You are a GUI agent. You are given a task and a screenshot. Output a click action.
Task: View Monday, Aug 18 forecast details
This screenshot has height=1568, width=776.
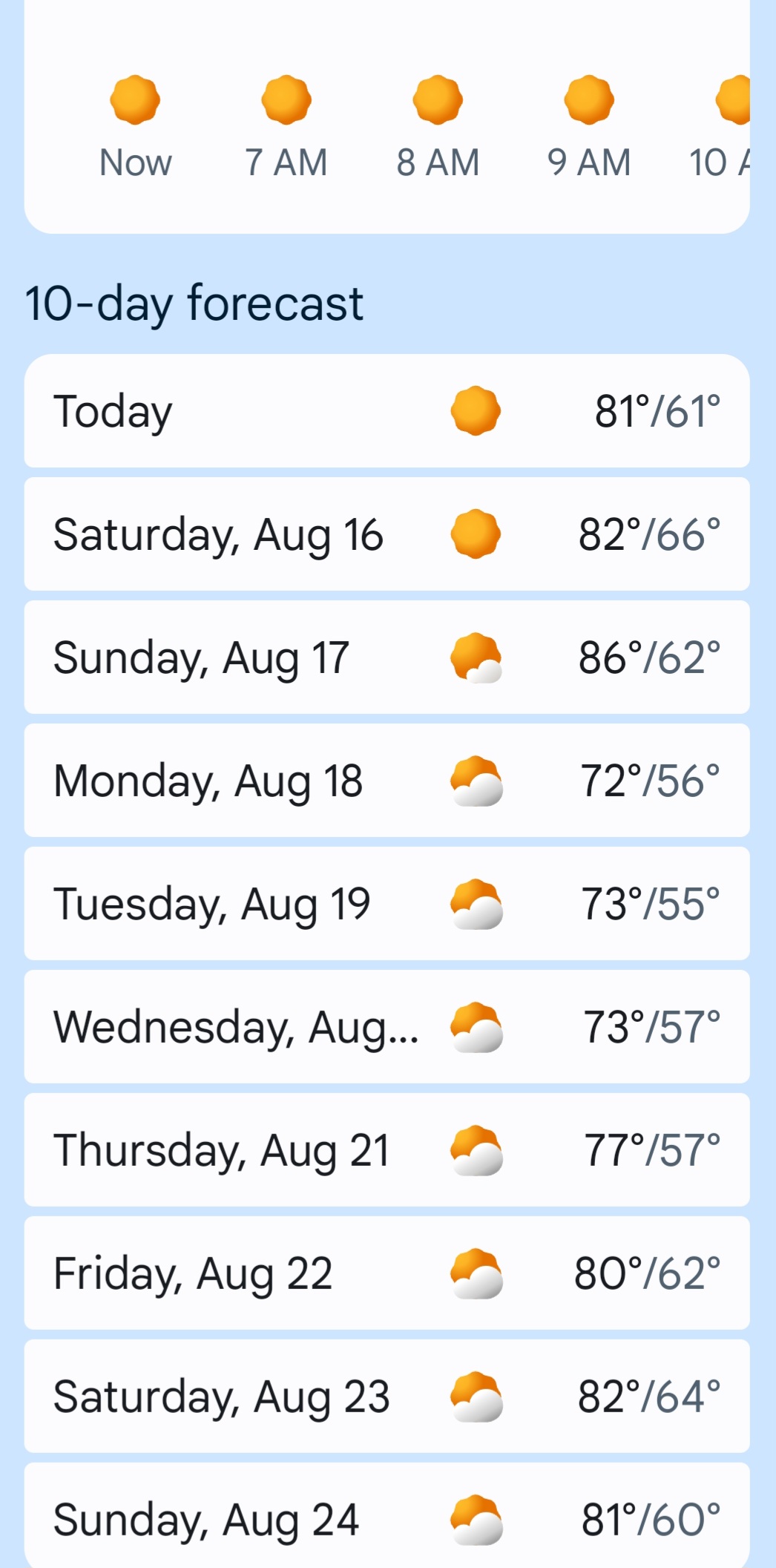(387, 781)
